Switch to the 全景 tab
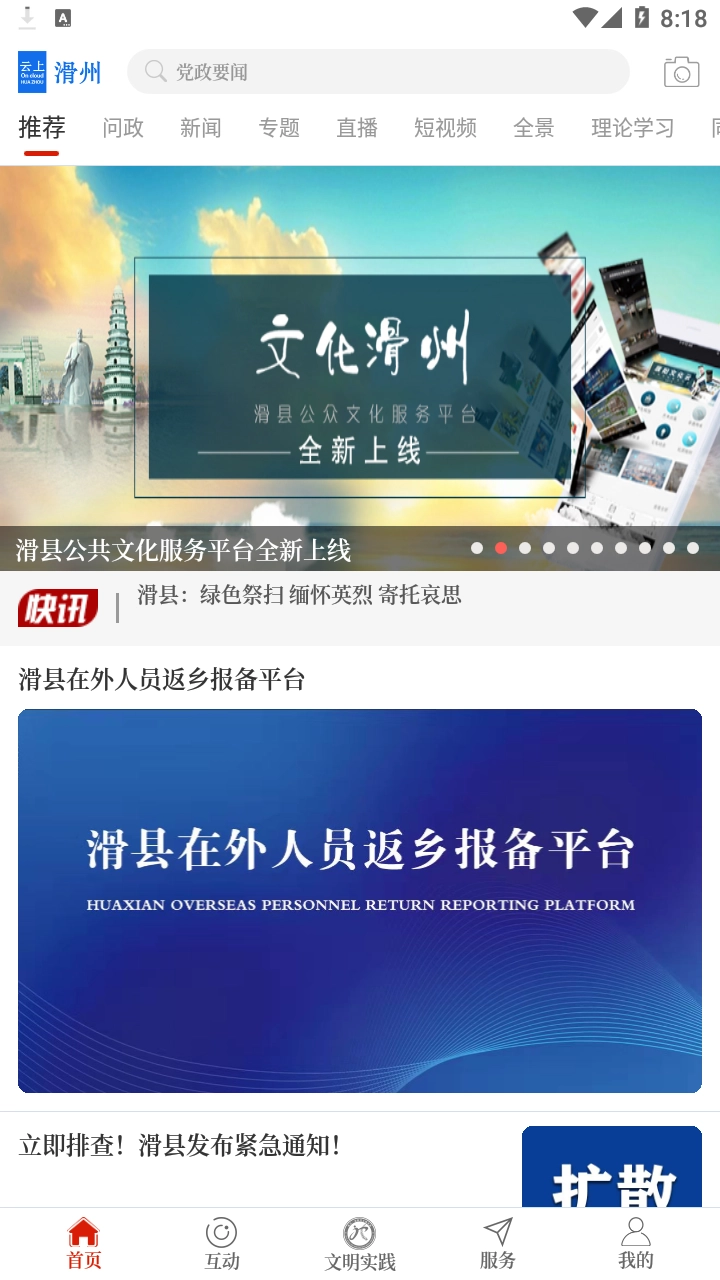720x1280 pixels. 533,128
